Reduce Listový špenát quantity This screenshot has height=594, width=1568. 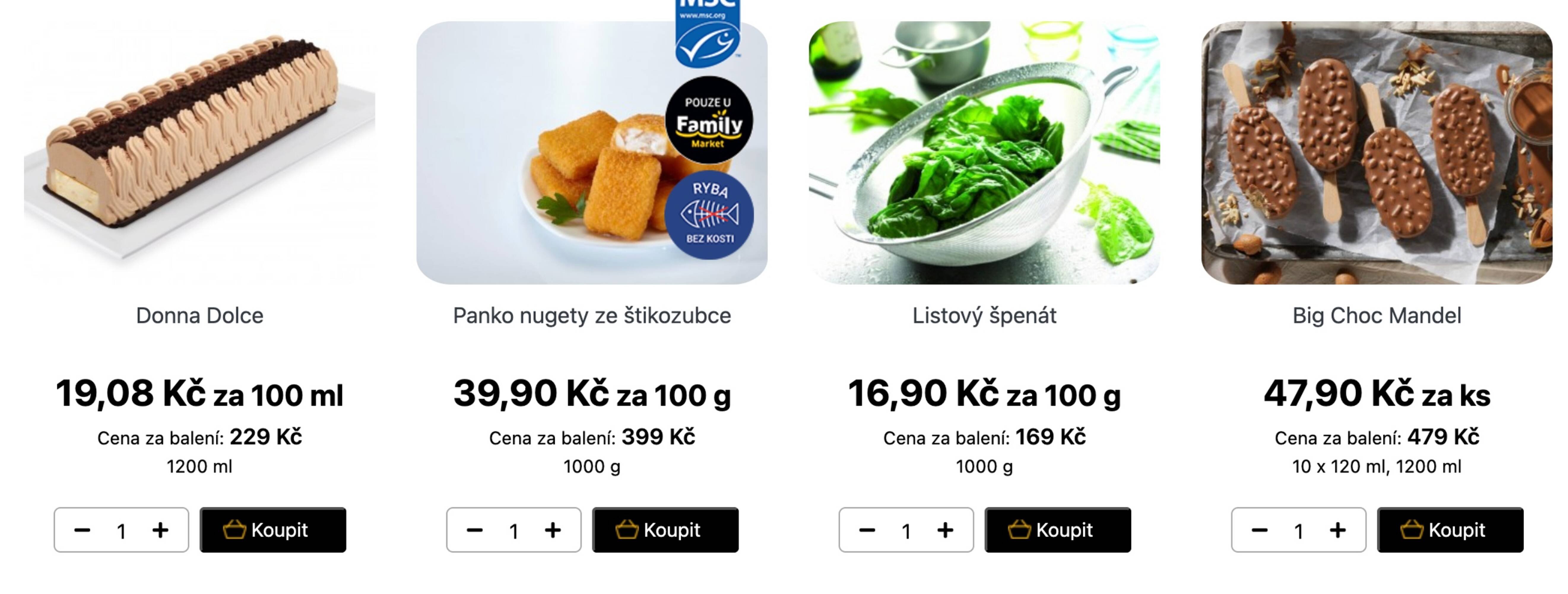point(867,530)
